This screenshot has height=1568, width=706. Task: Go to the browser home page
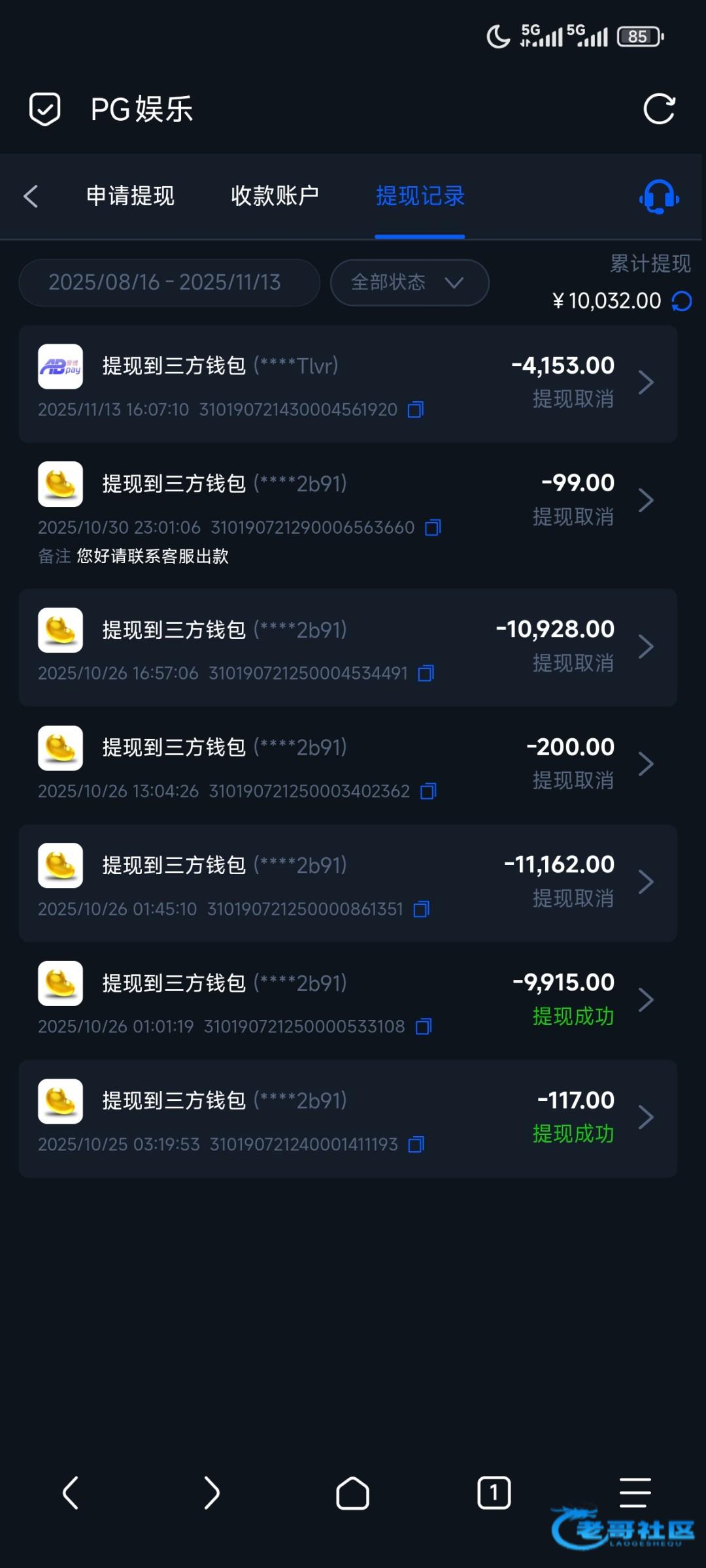(x=352, y=1494)
